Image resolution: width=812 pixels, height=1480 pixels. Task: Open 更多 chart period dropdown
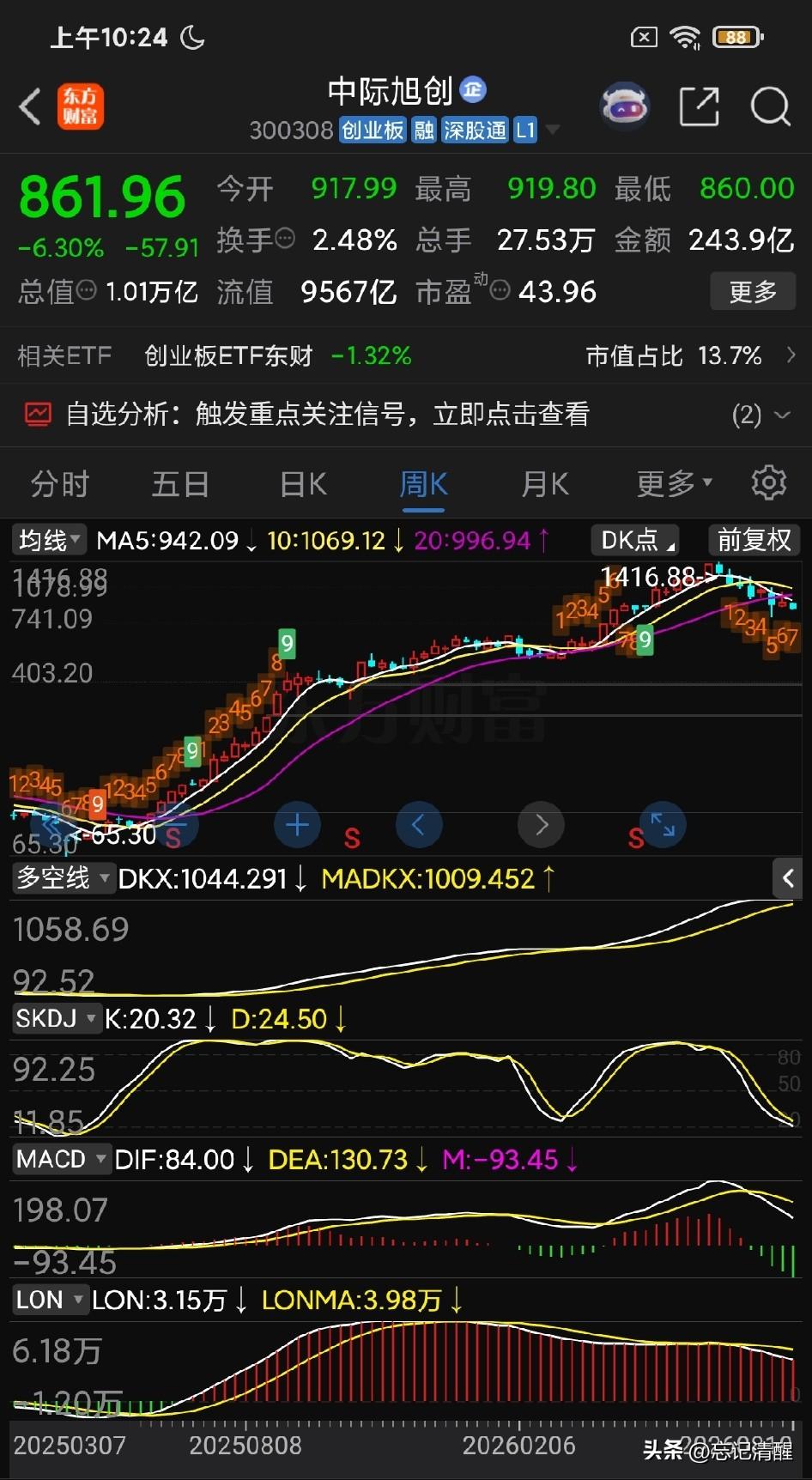click(674, 484)
